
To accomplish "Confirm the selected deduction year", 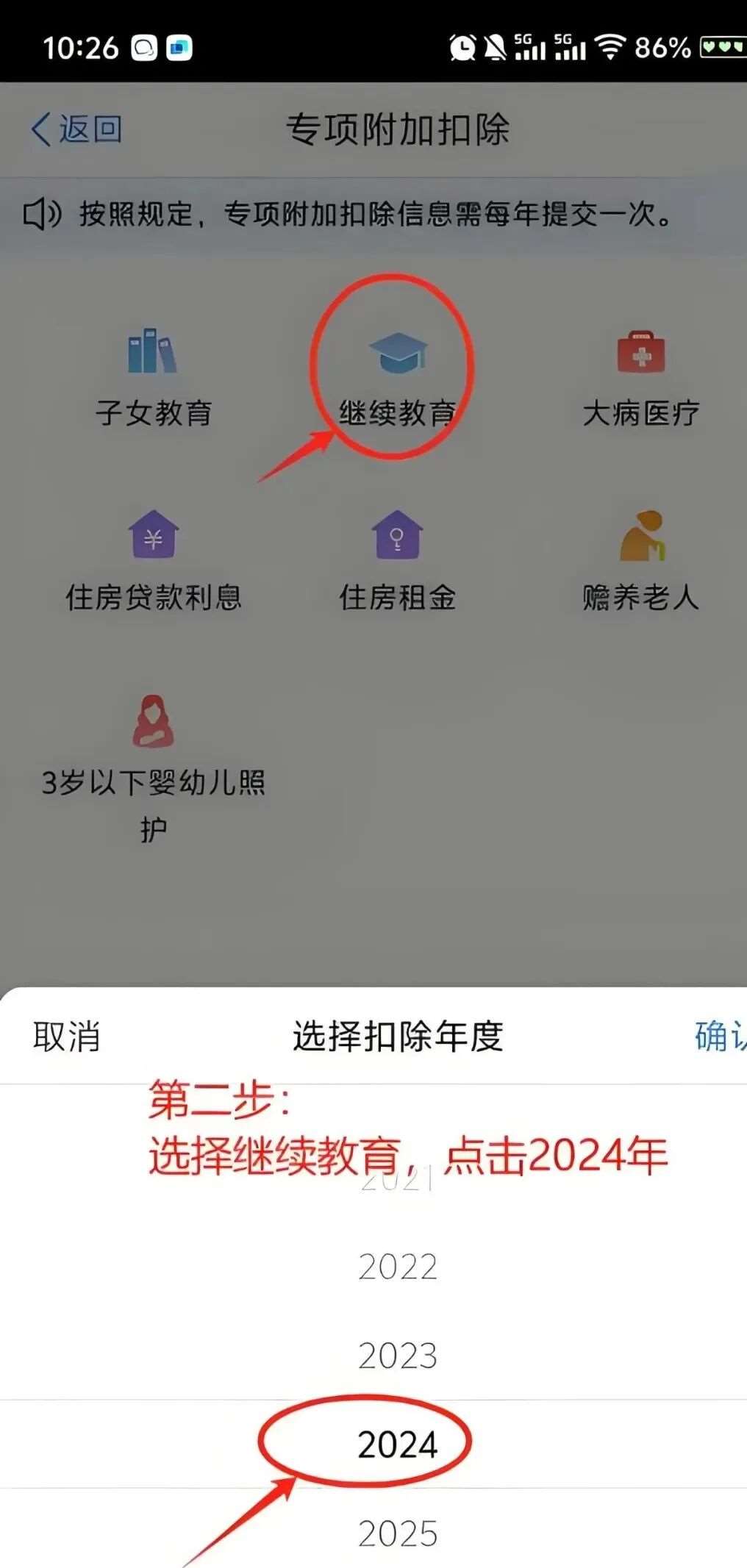I will 719,1037.
